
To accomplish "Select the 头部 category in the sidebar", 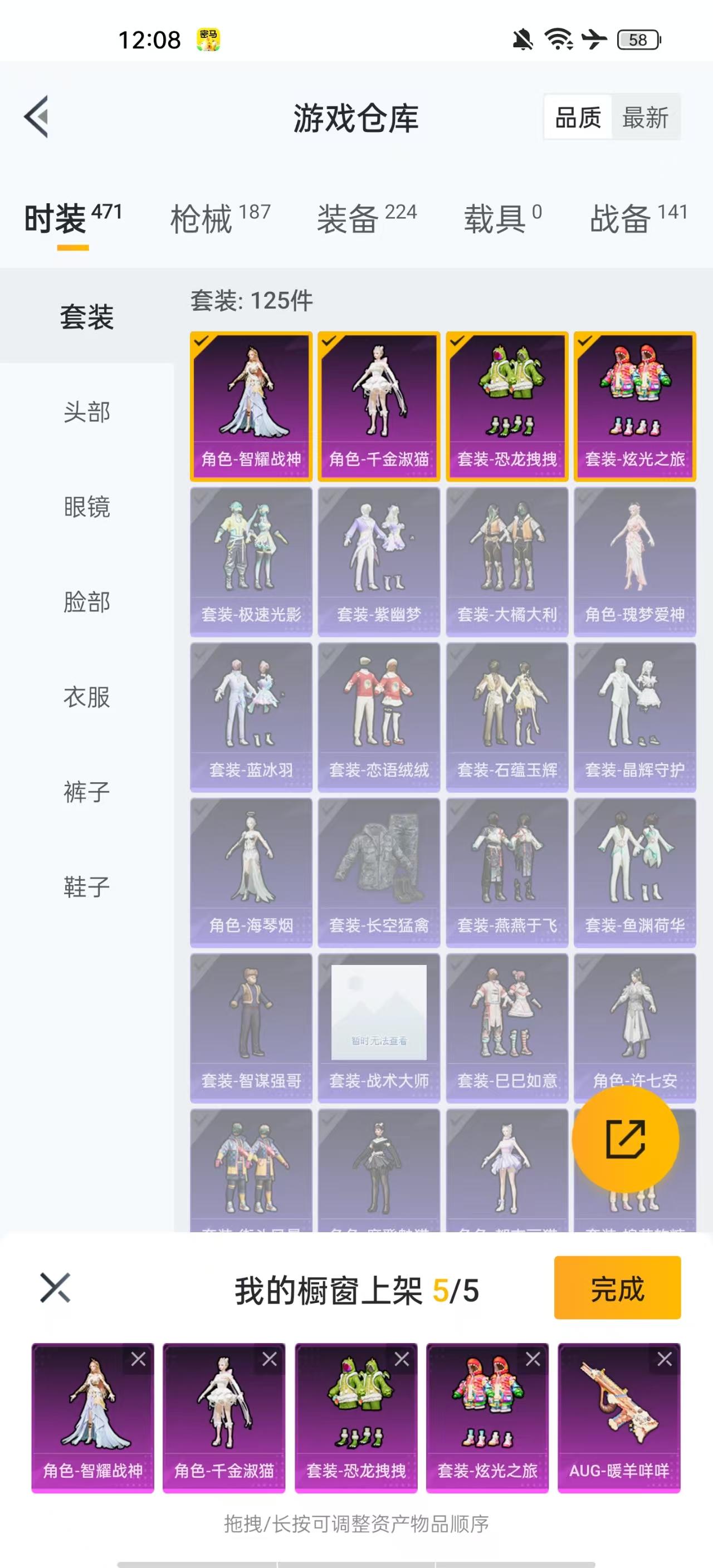I will pos(86,413).
